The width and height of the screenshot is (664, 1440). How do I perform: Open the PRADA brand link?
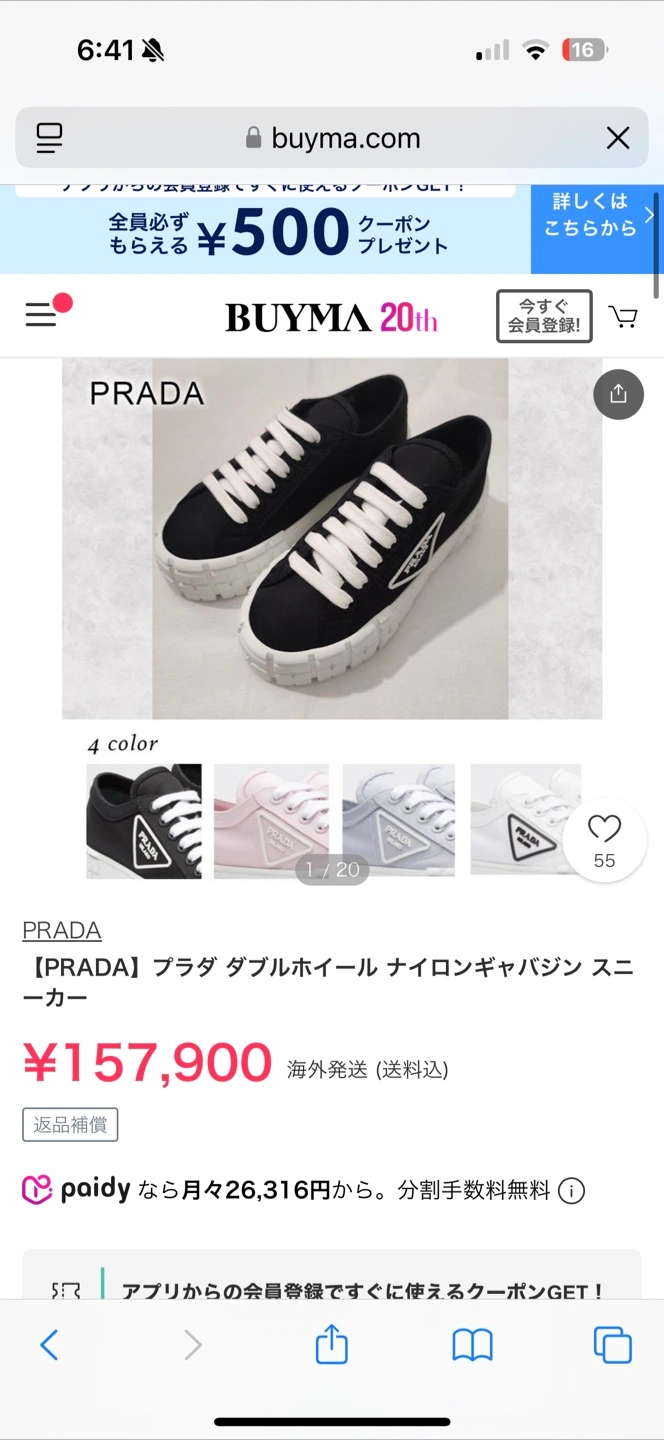click(x=62, y=930)
